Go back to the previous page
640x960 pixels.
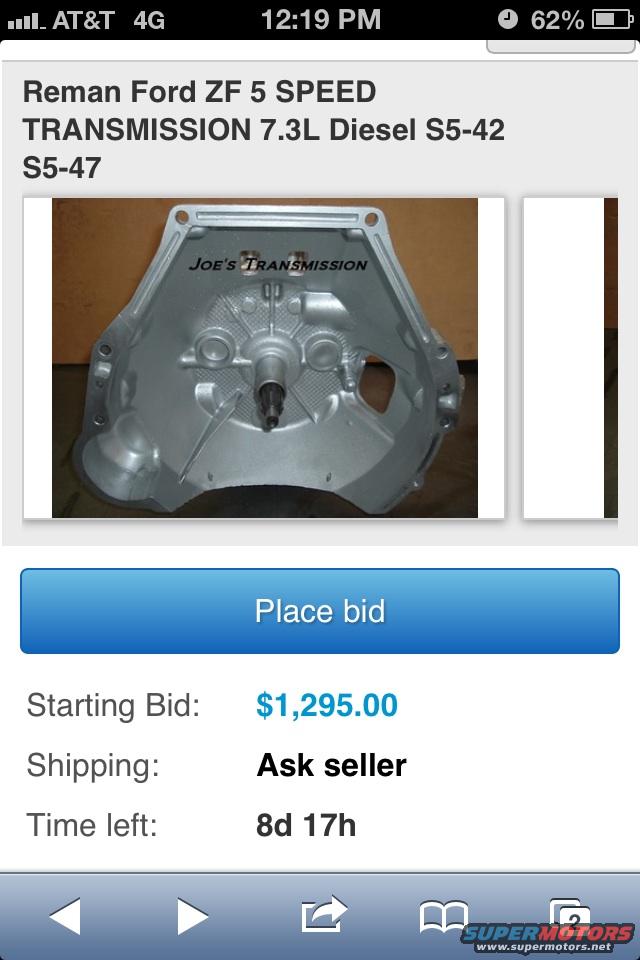[65, 916]
